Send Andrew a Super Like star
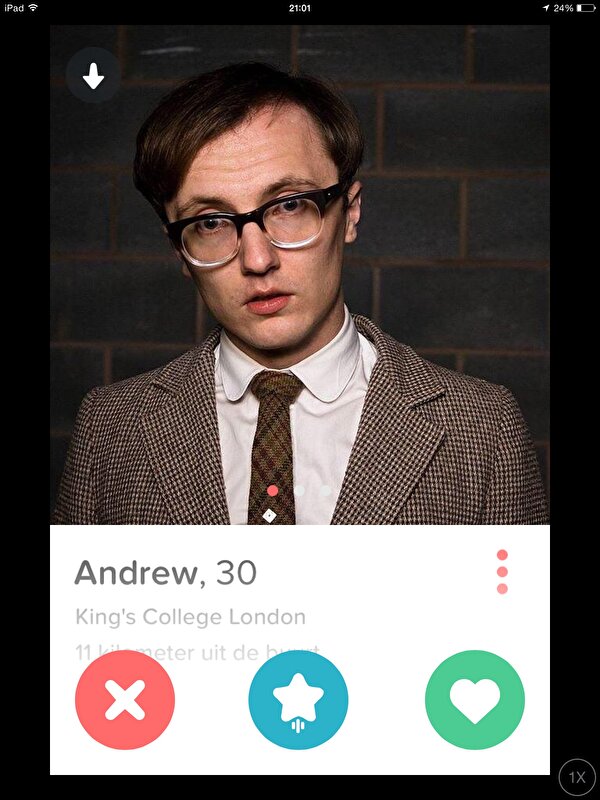The image size is (600, 800). click(x=298, y=700)
